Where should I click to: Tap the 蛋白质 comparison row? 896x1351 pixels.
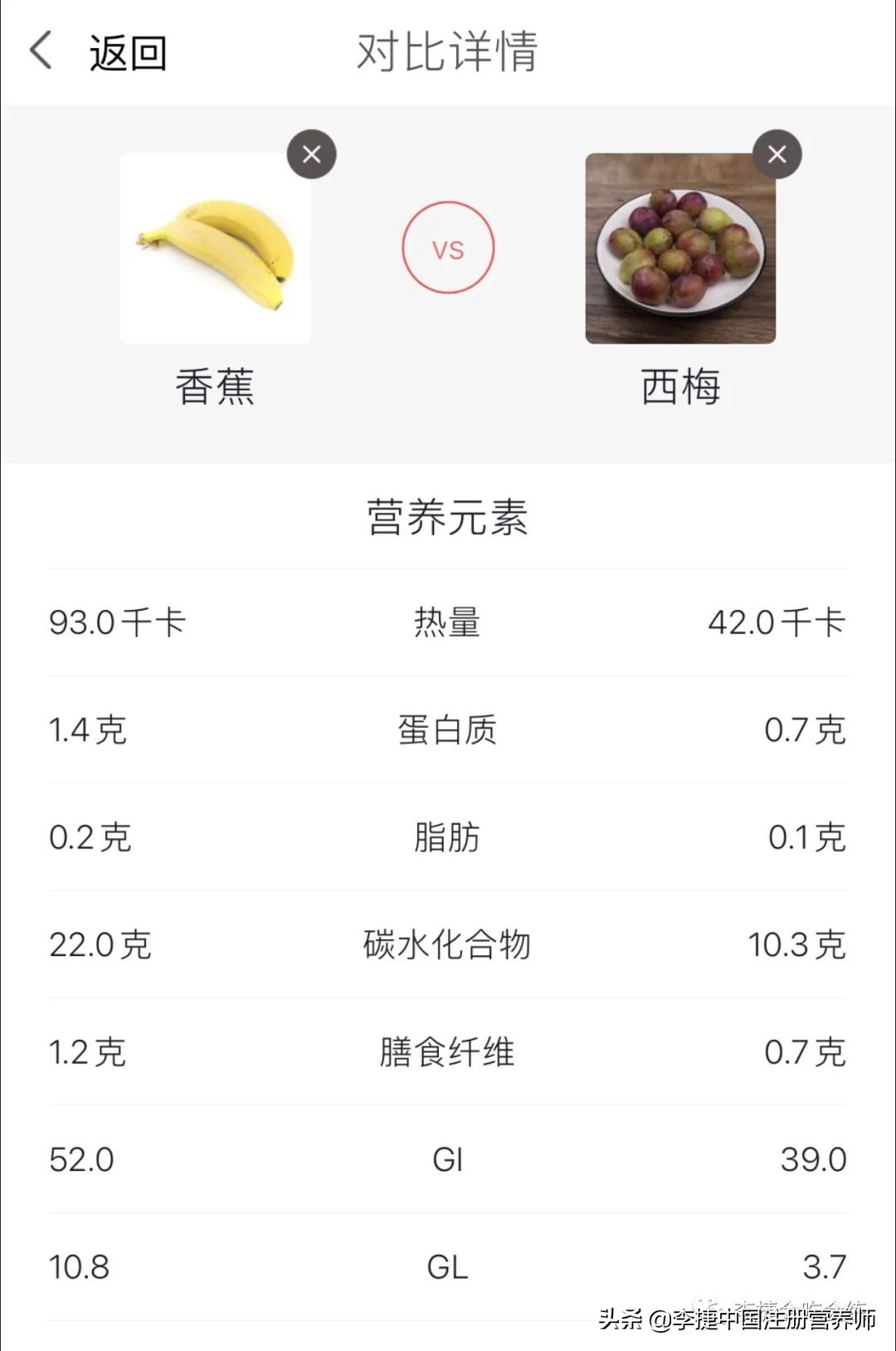point(448,730)
